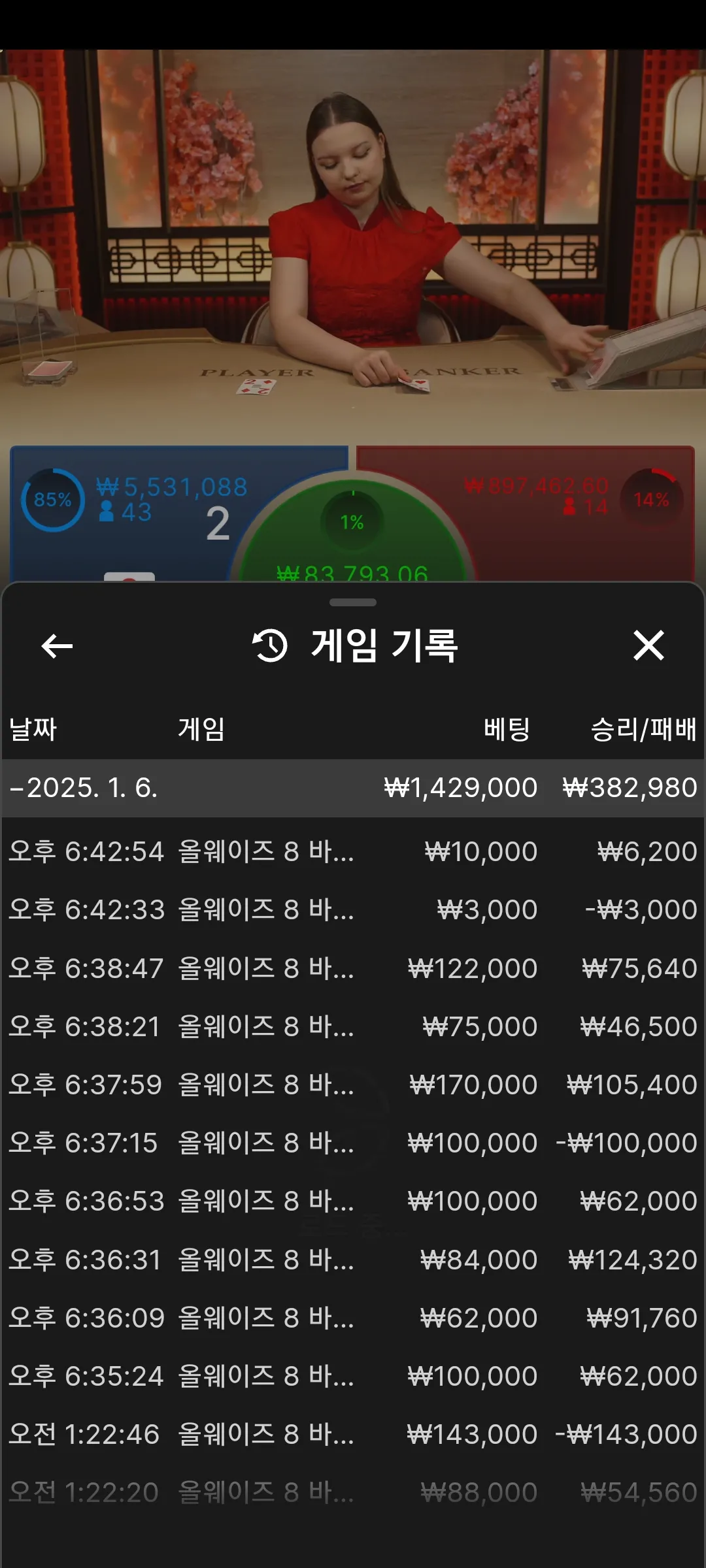Open the 오후 6:42:54 game record
This screenshot has width=706, height=1568.
coord(353,852)
